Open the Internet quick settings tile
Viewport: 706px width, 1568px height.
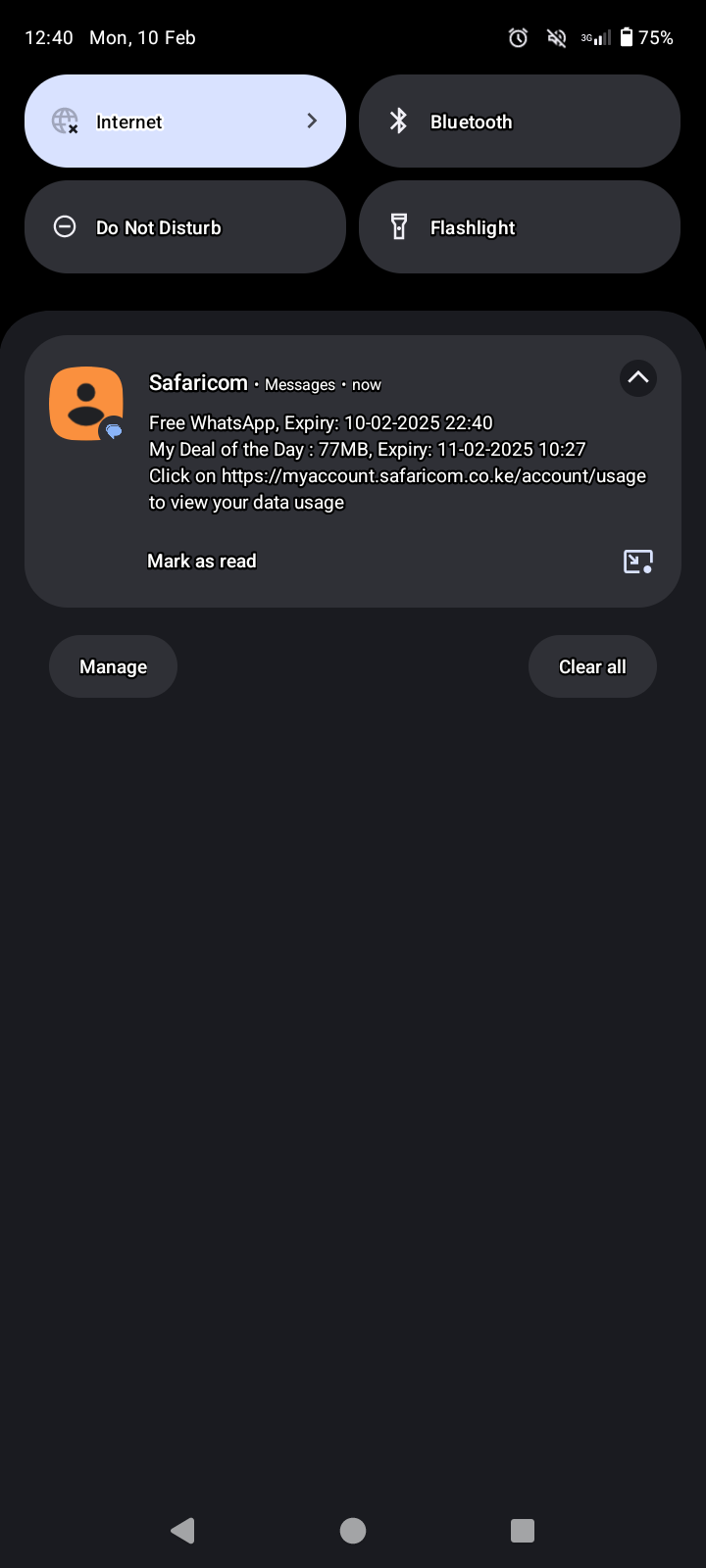[x=184, y=122]
